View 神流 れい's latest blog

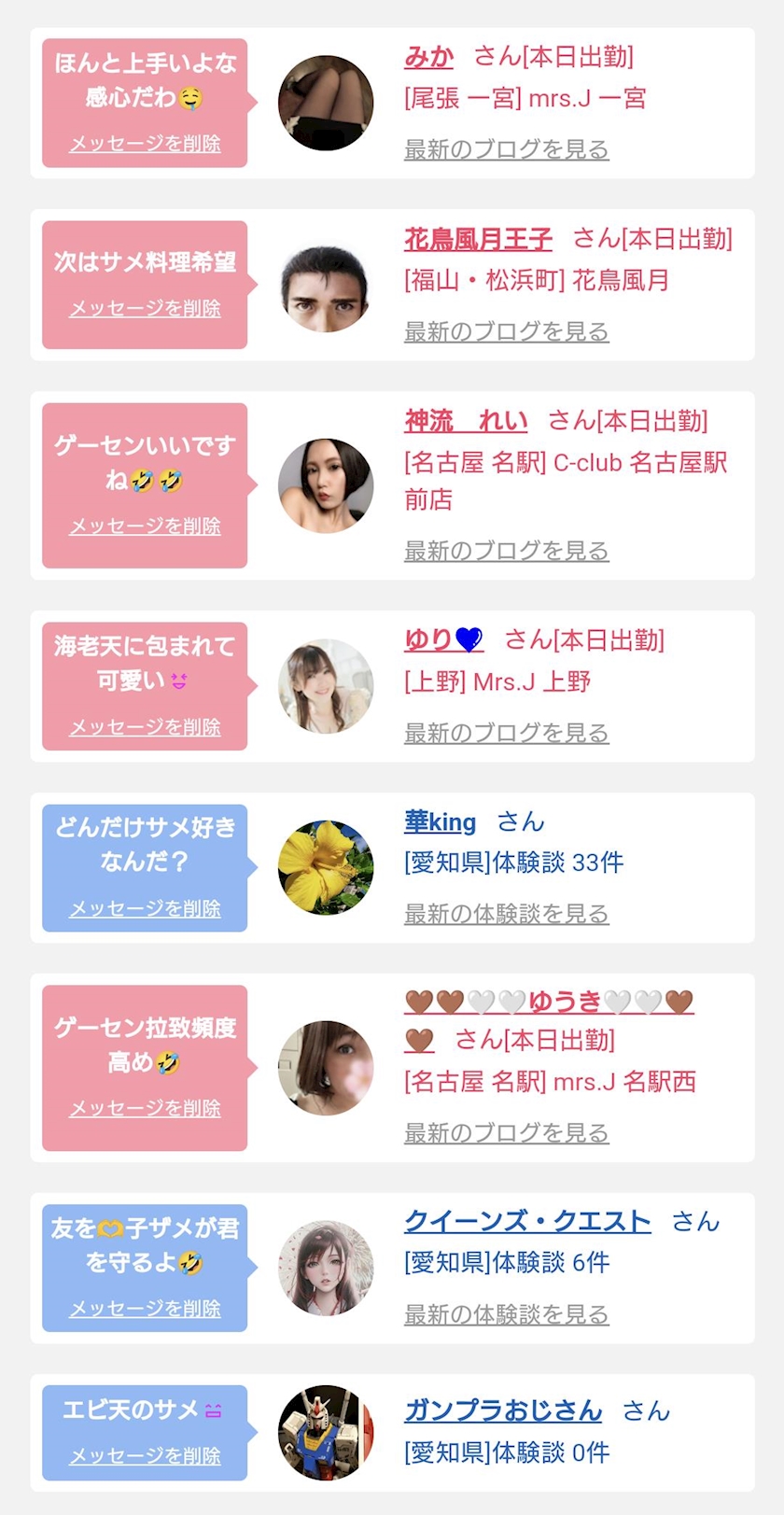click(506, 551)
